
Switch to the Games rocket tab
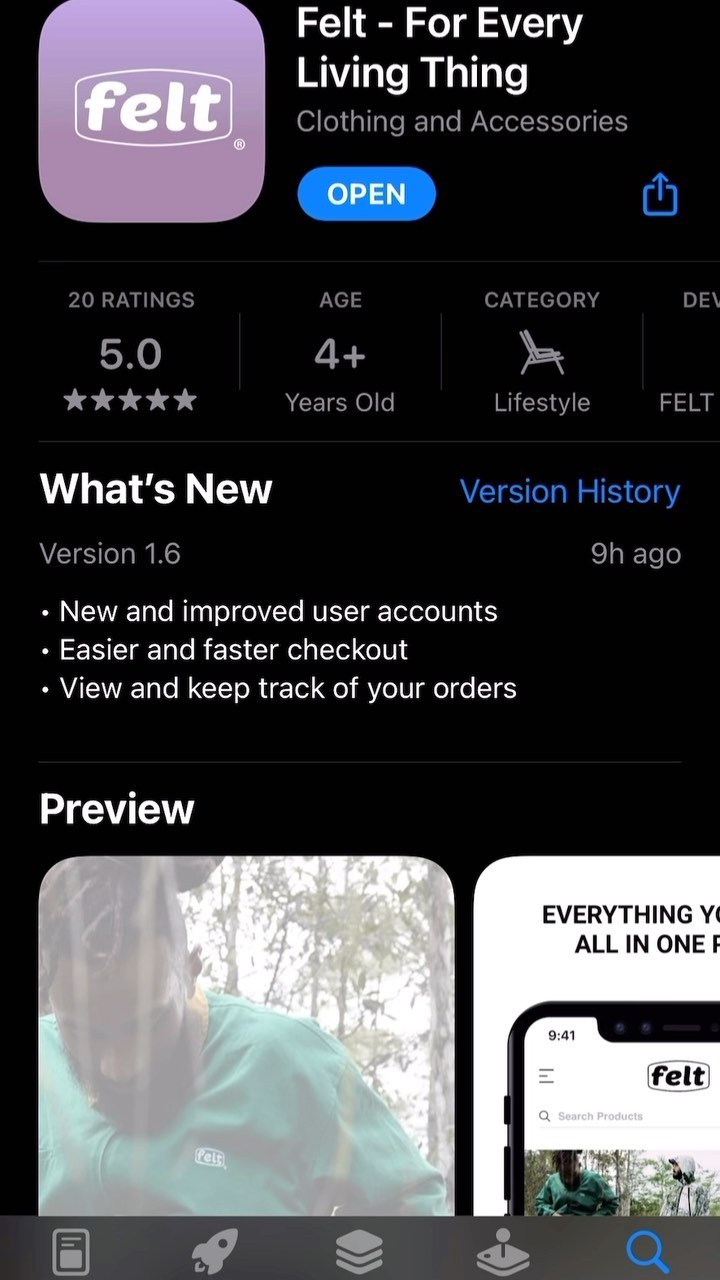(214, 1251)
